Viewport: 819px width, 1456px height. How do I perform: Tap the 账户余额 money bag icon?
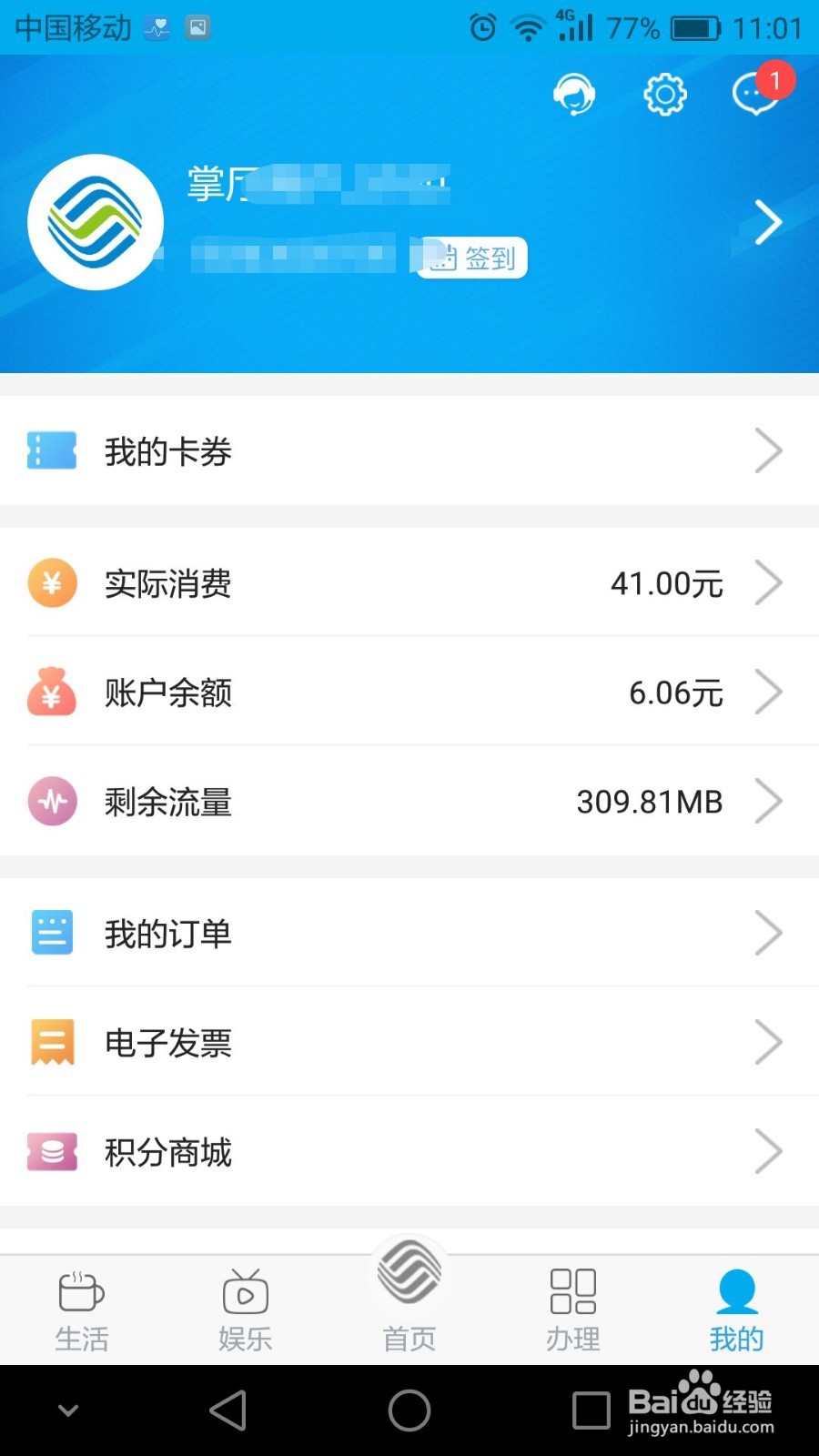click(x=52, y=693)
